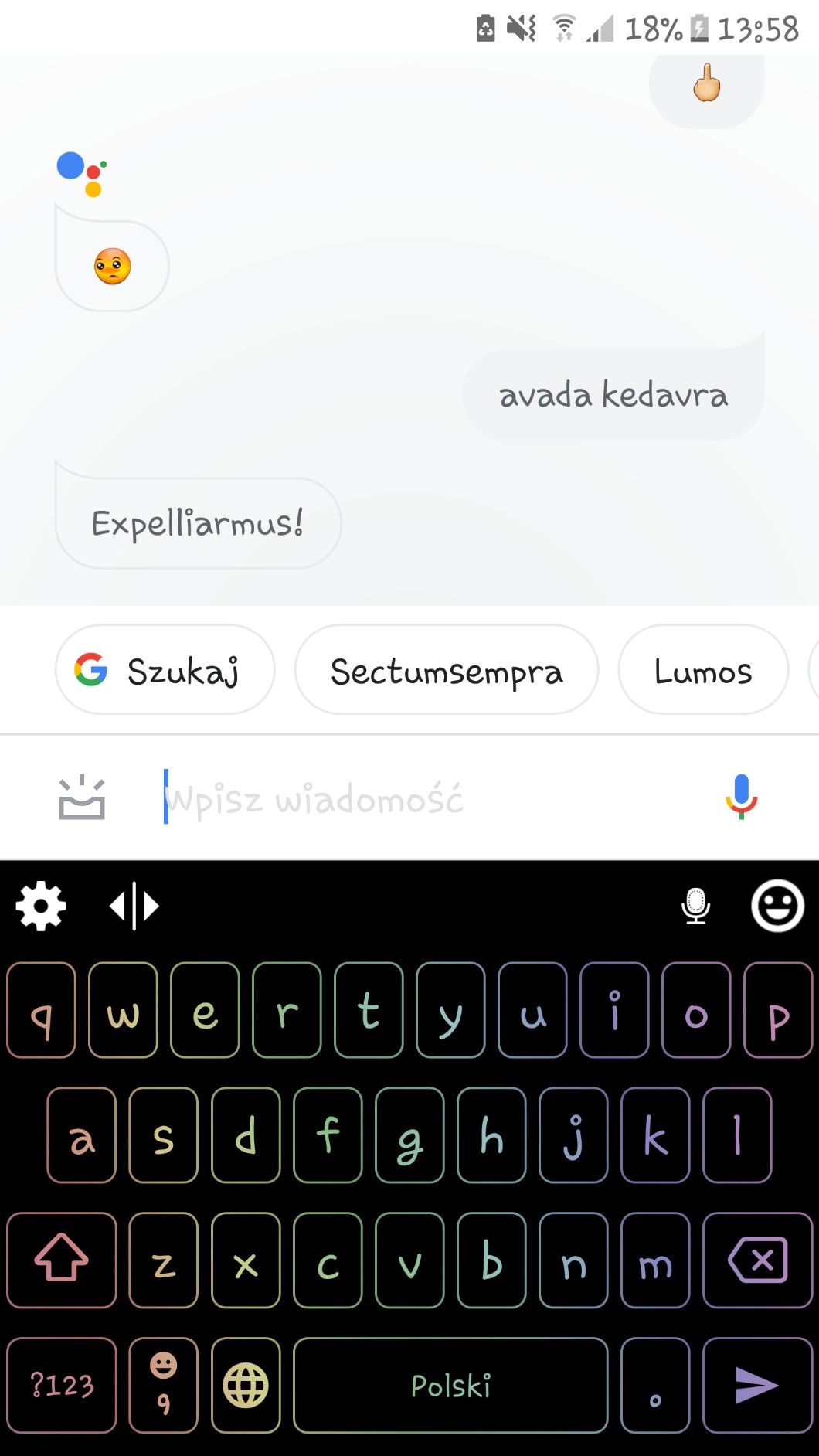Hit the backspace key
Screen dimensions: 819x1456
coord(757,1260)
